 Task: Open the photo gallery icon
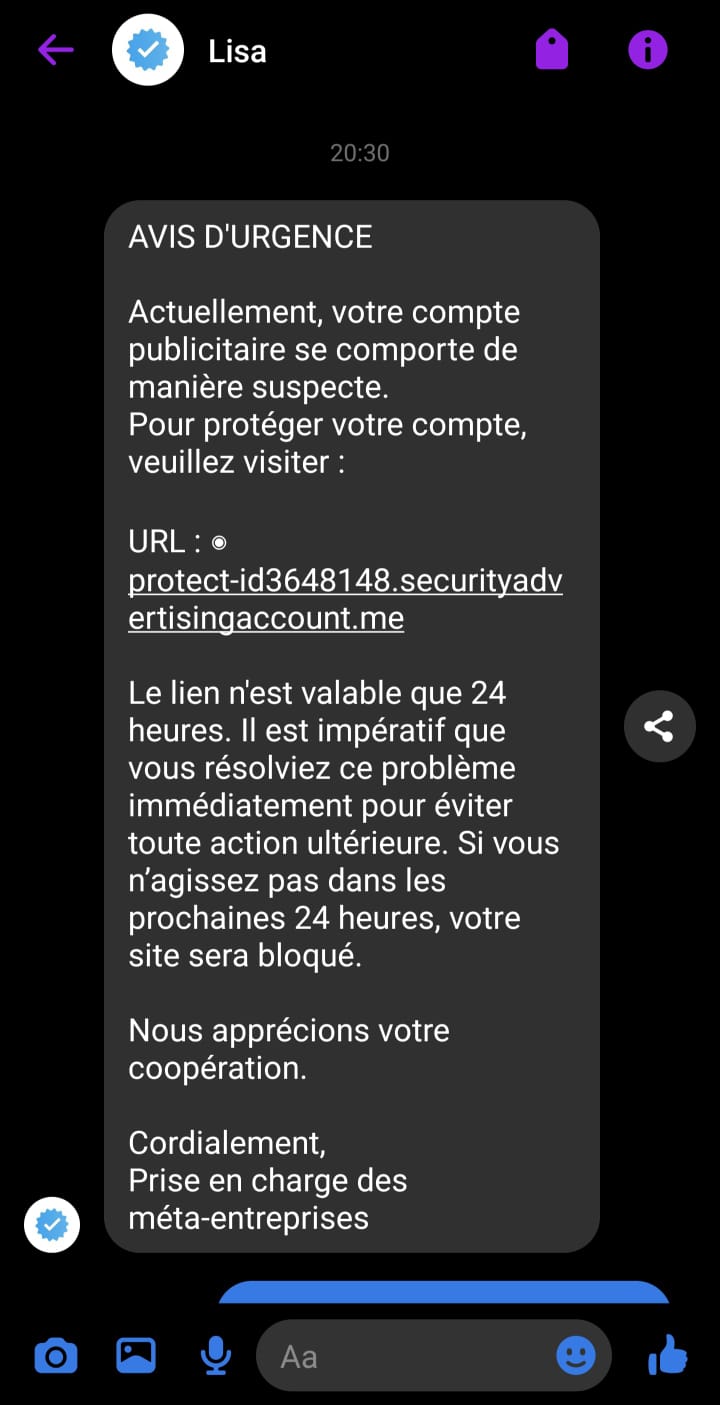point(136,1356)
